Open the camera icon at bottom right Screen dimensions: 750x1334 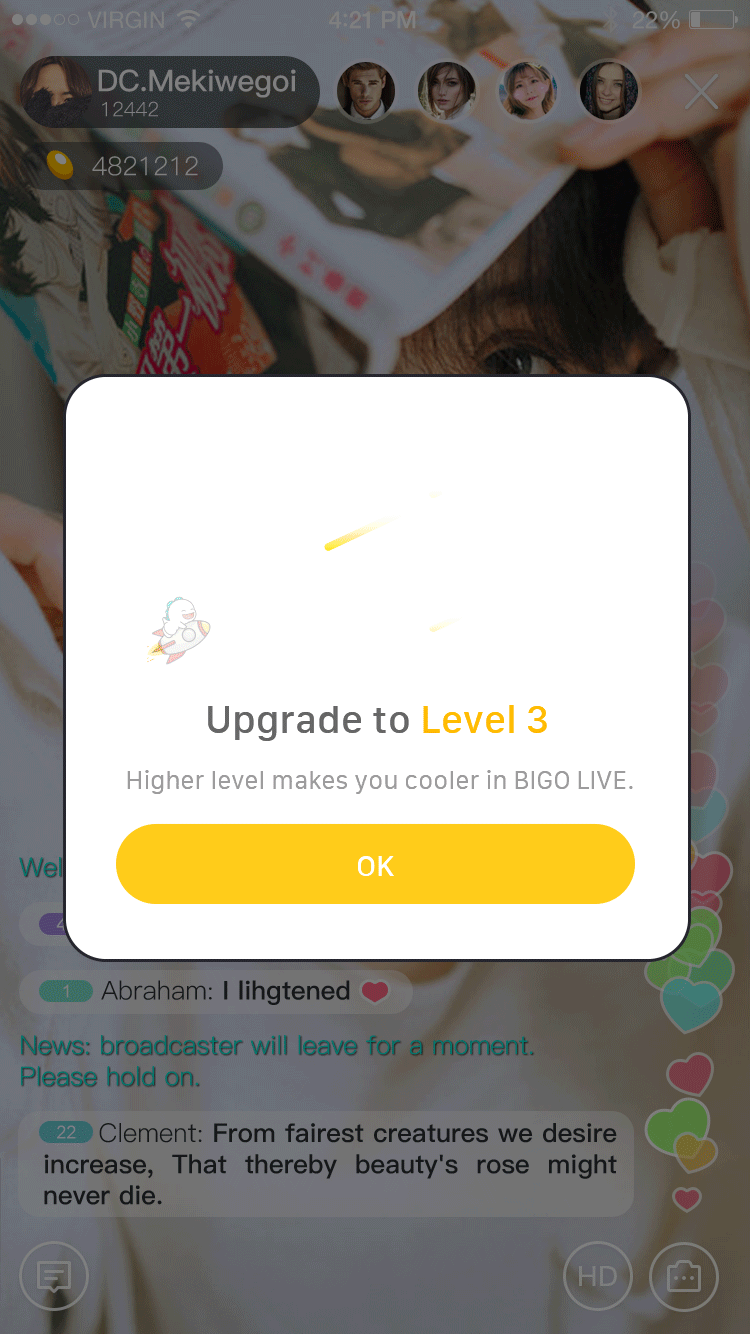tap(684, 1276)
